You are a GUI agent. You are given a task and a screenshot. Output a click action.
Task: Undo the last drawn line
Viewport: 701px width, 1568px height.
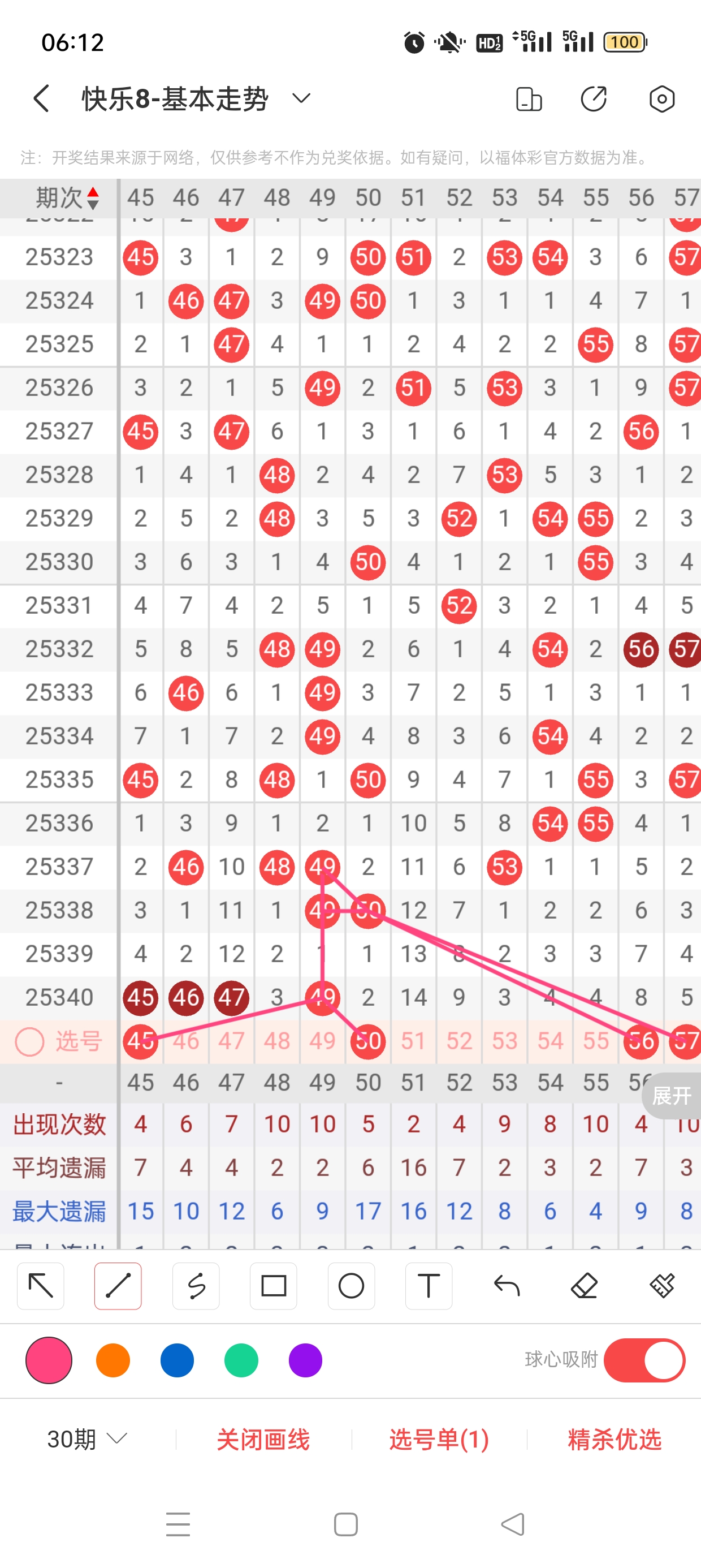pos(507,1286)
